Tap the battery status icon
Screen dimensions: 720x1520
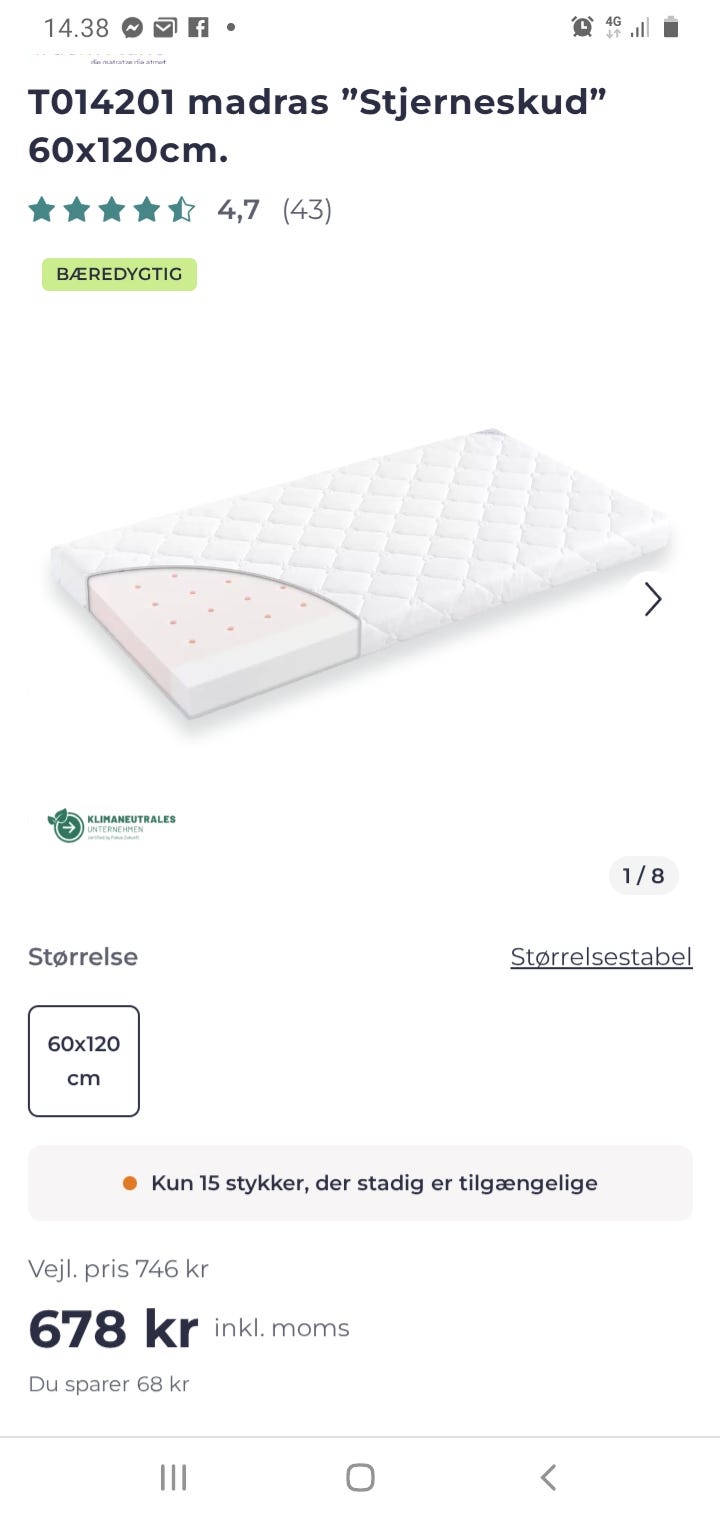pyautogui.click(x=671, y=27)
